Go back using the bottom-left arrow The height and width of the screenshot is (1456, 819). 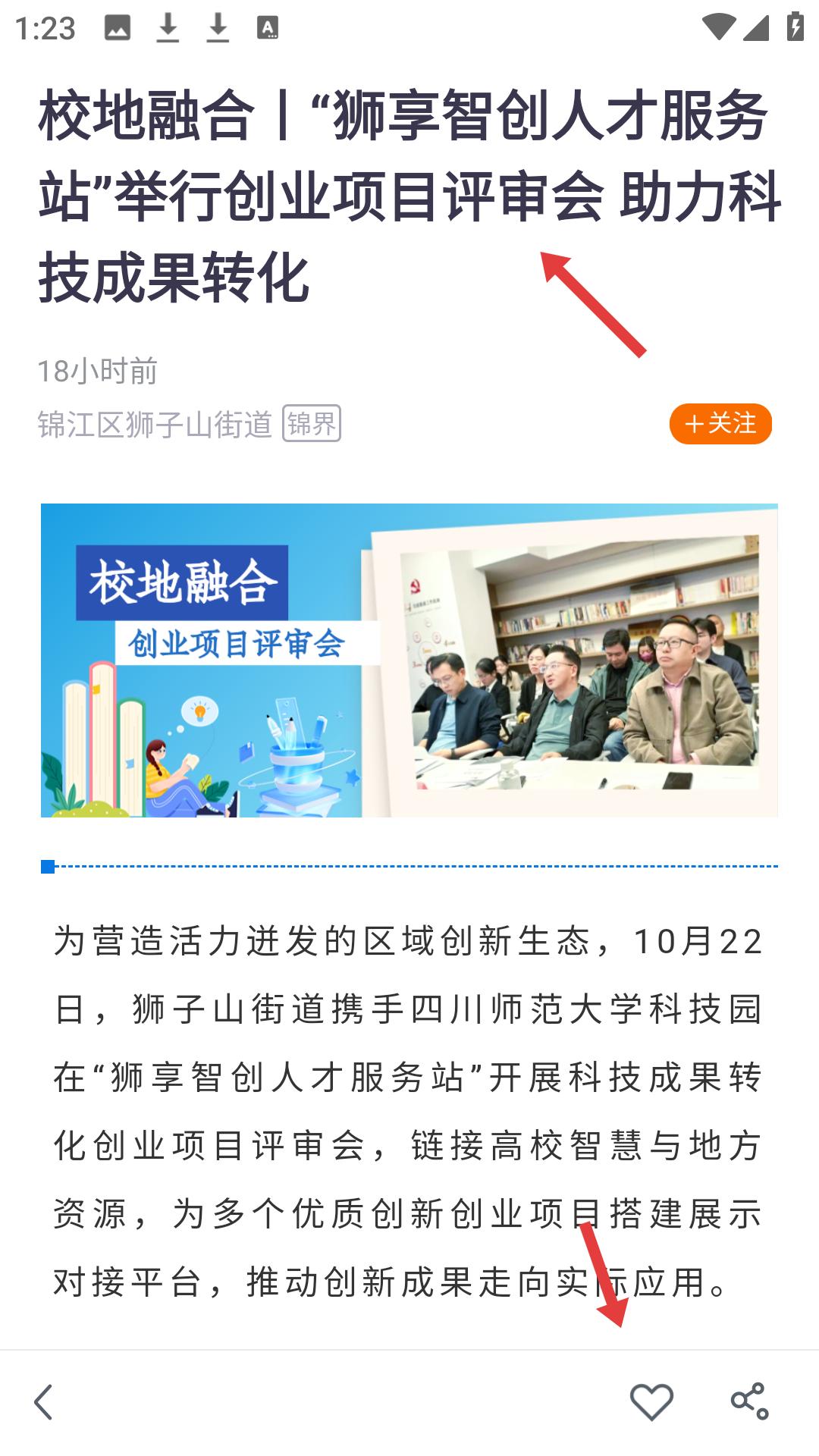[44, 1401]
